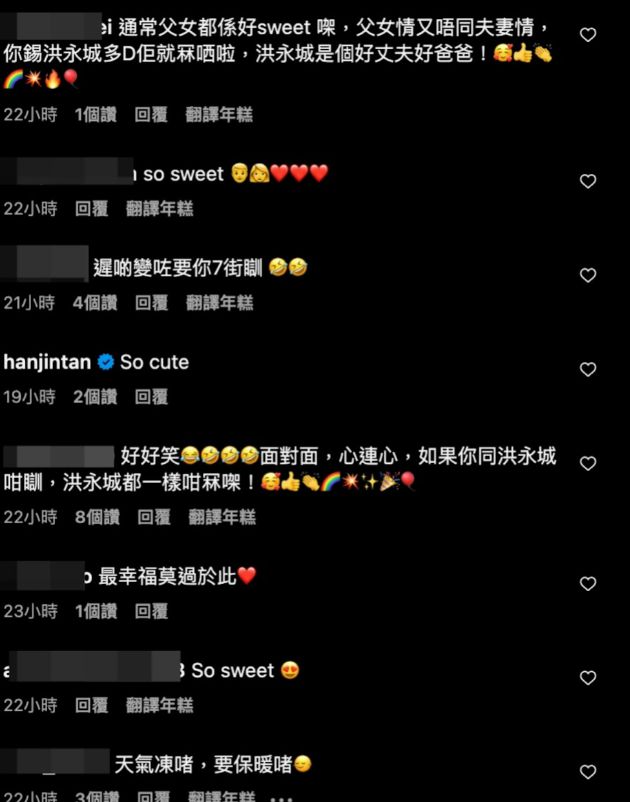Like the "通常父女都係好sweet" comment

coord(588,35)
